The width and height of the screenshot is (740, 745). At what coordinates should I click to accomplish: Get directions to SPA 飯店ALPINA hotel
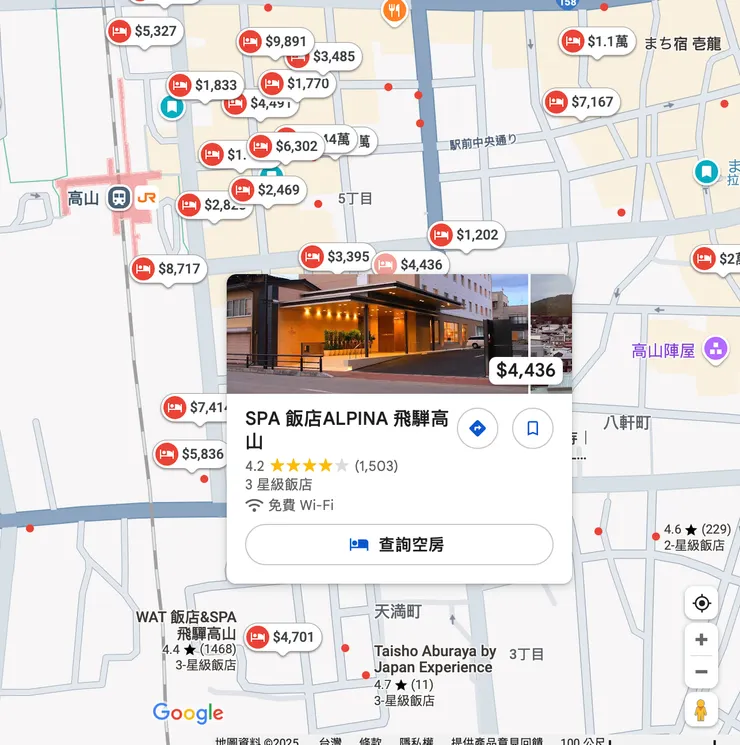[x=477, y=428]
